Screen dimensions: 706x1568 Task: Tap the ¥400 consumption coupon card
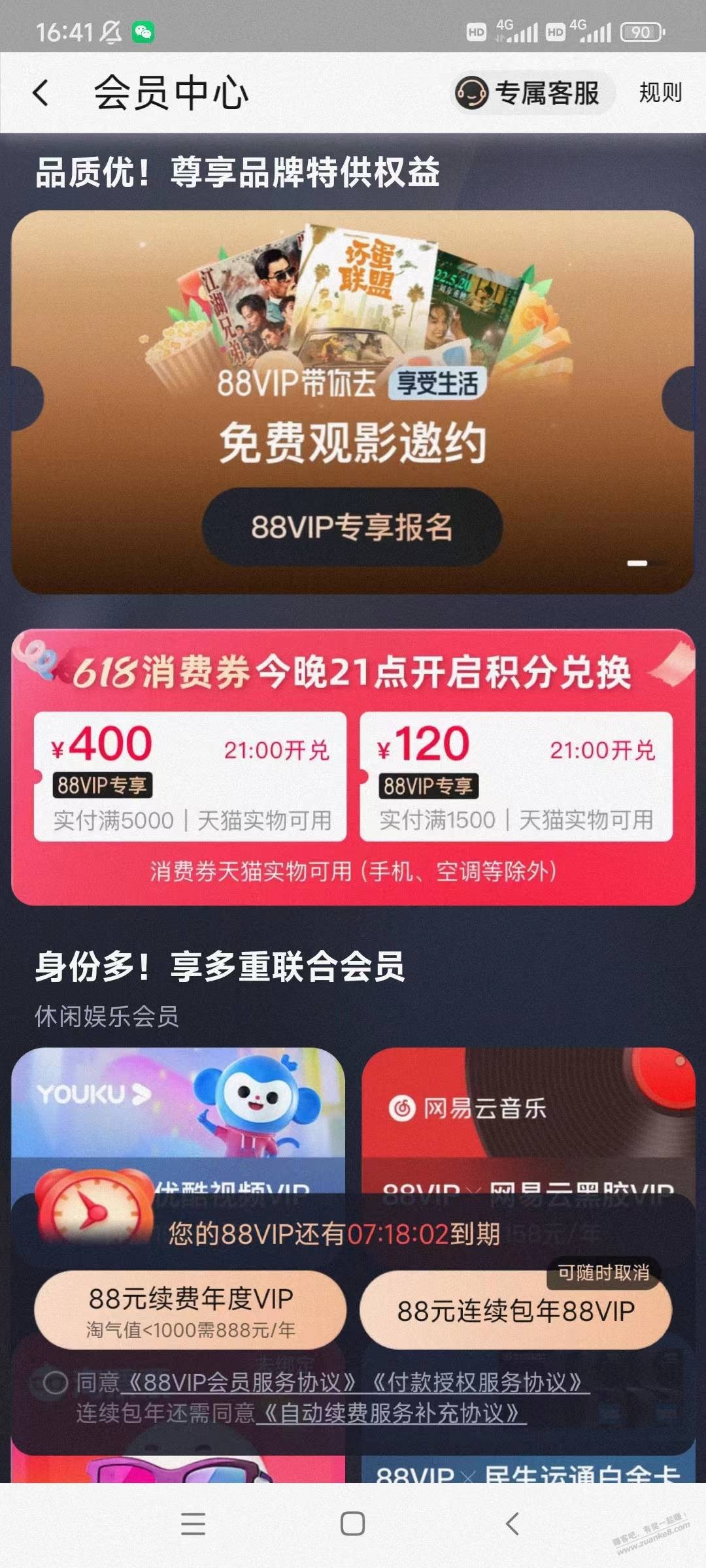point(191,775)
